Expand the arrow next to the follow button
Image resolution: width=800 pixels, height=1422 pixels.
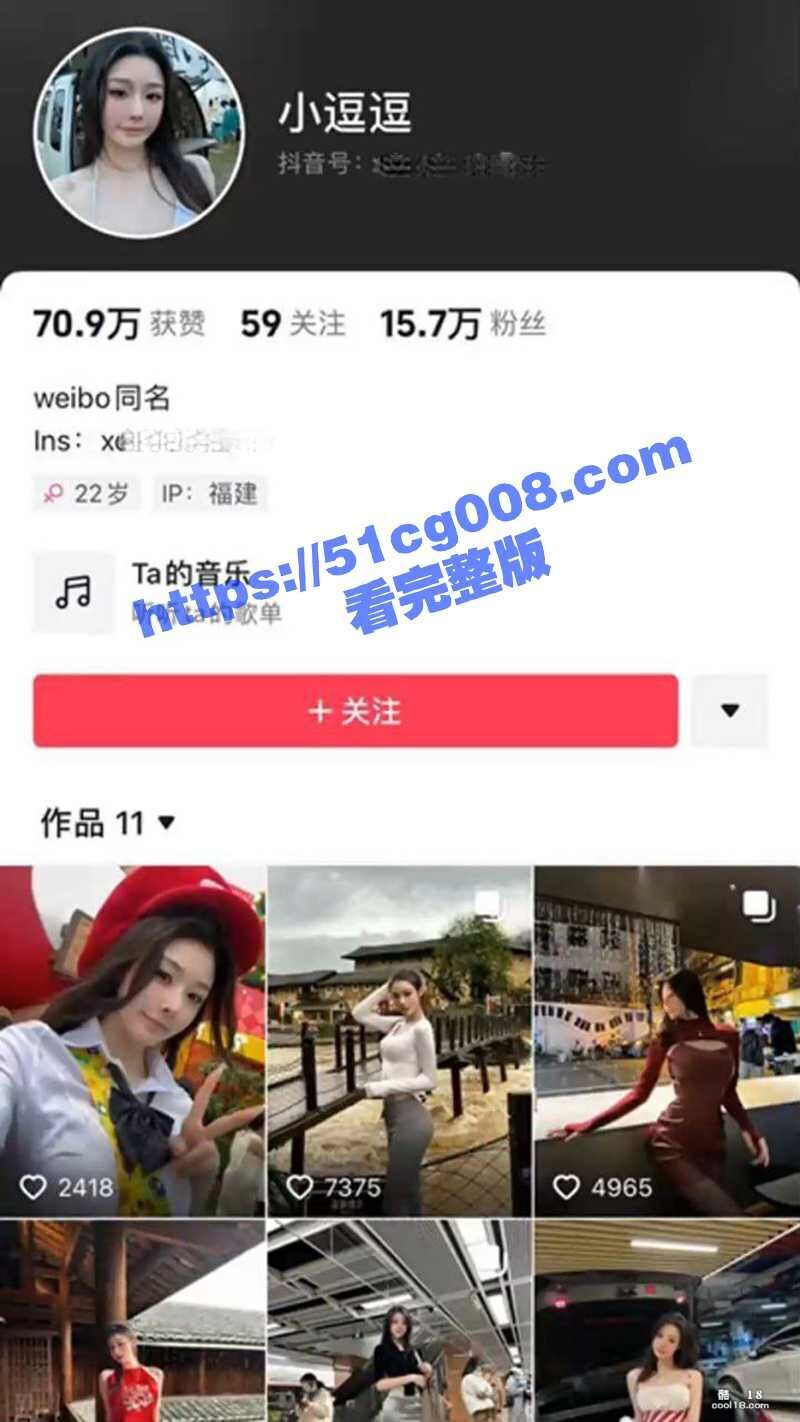point(730,711)
